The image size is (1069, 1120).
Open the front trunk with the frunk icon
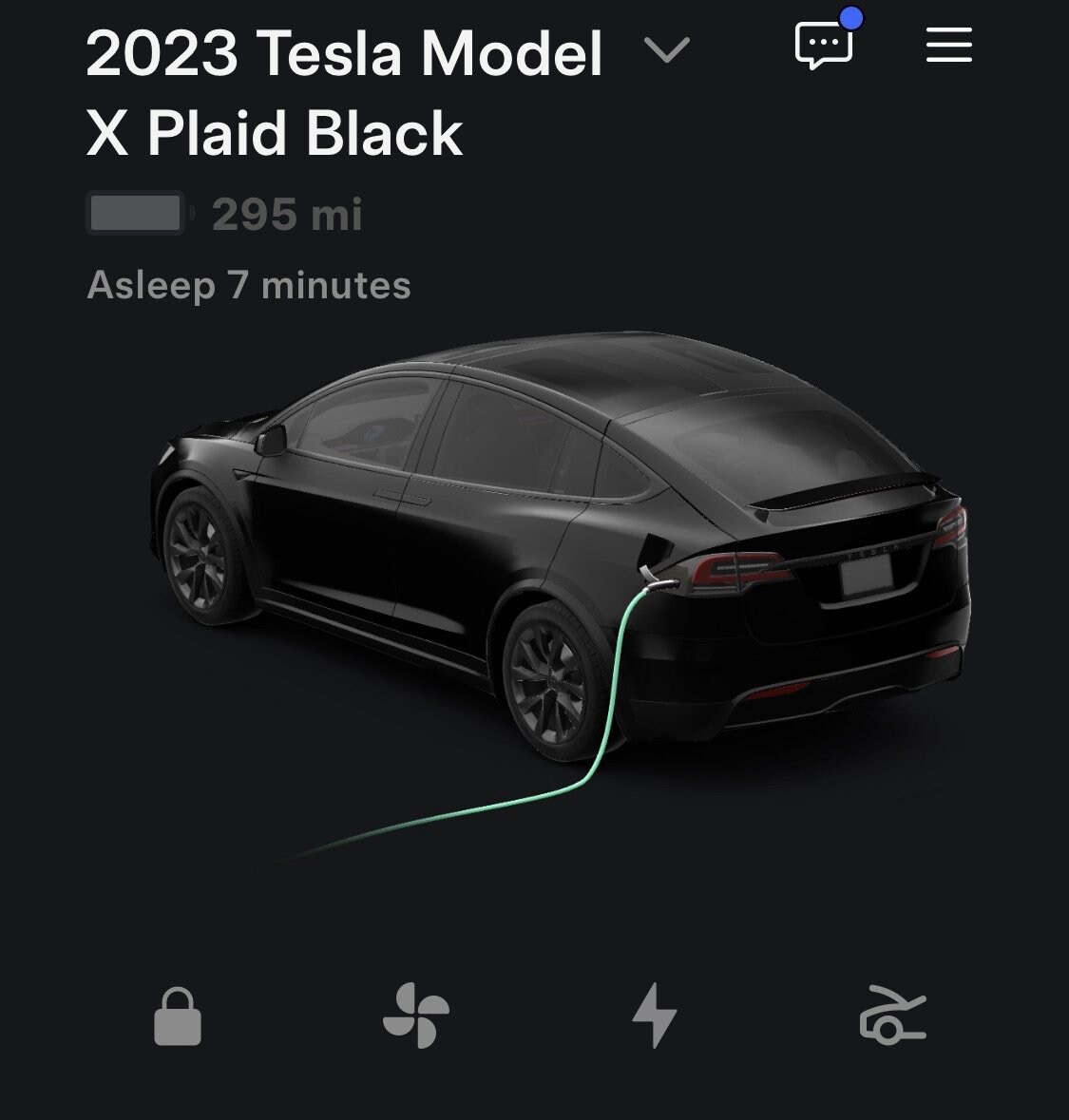pos(892,1016)
